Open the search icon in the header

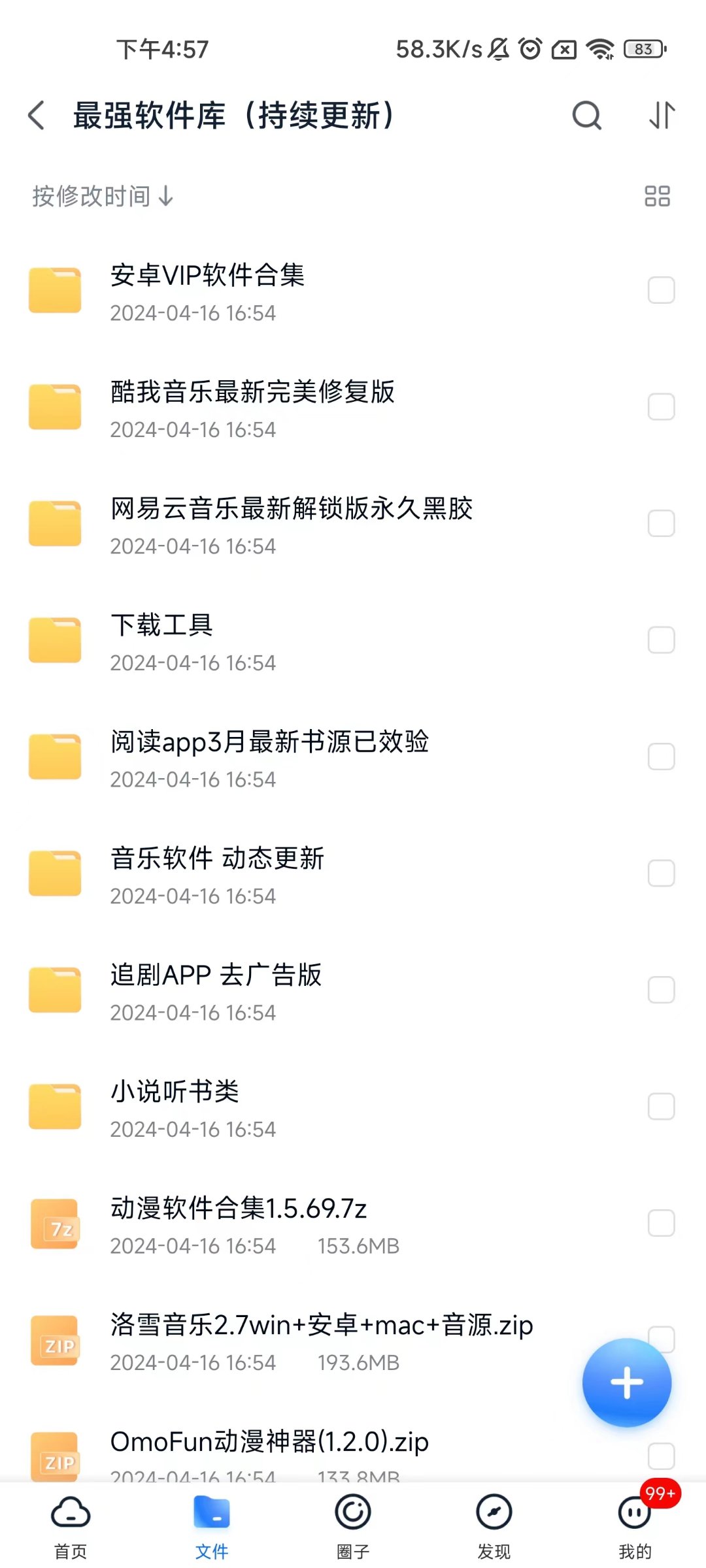click(x=586, y=116)
